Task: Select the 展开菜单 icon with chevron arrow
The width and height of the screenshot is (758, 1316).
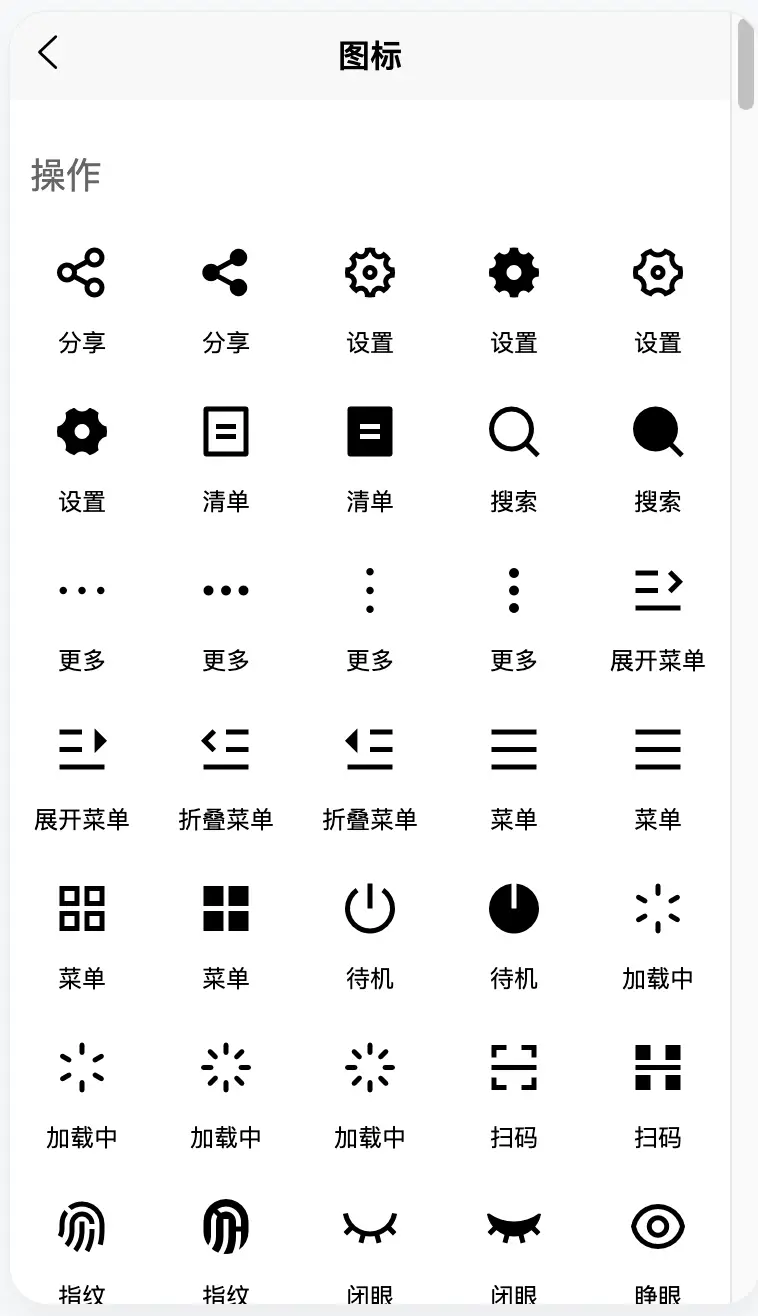Action: (x=658, y=590)
